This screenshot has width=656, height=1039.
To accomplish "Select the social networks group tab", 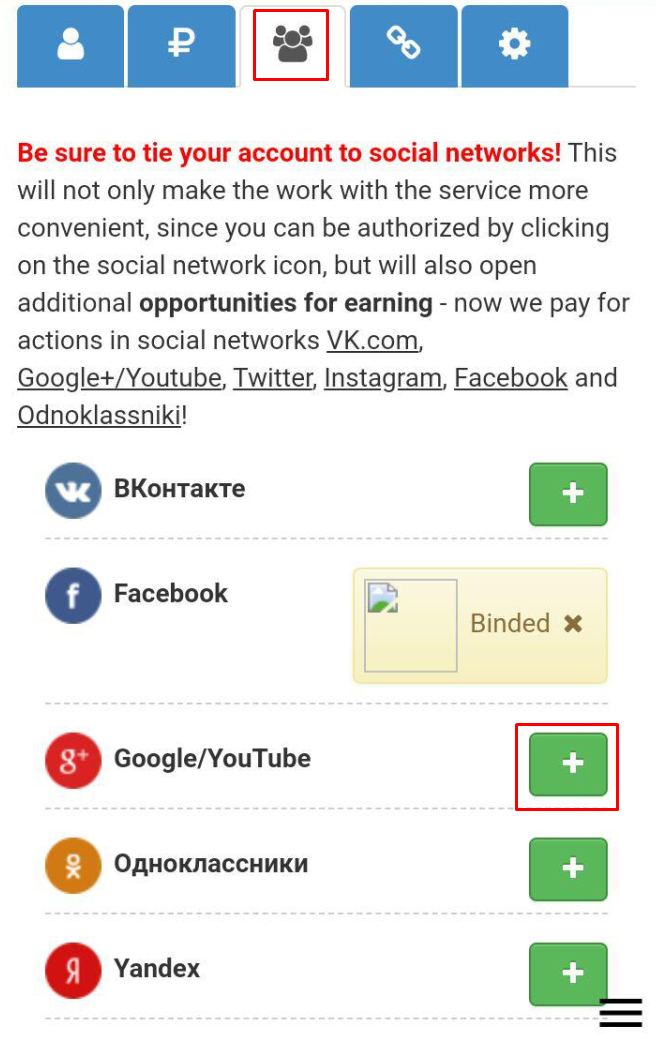I will point(292,45).
